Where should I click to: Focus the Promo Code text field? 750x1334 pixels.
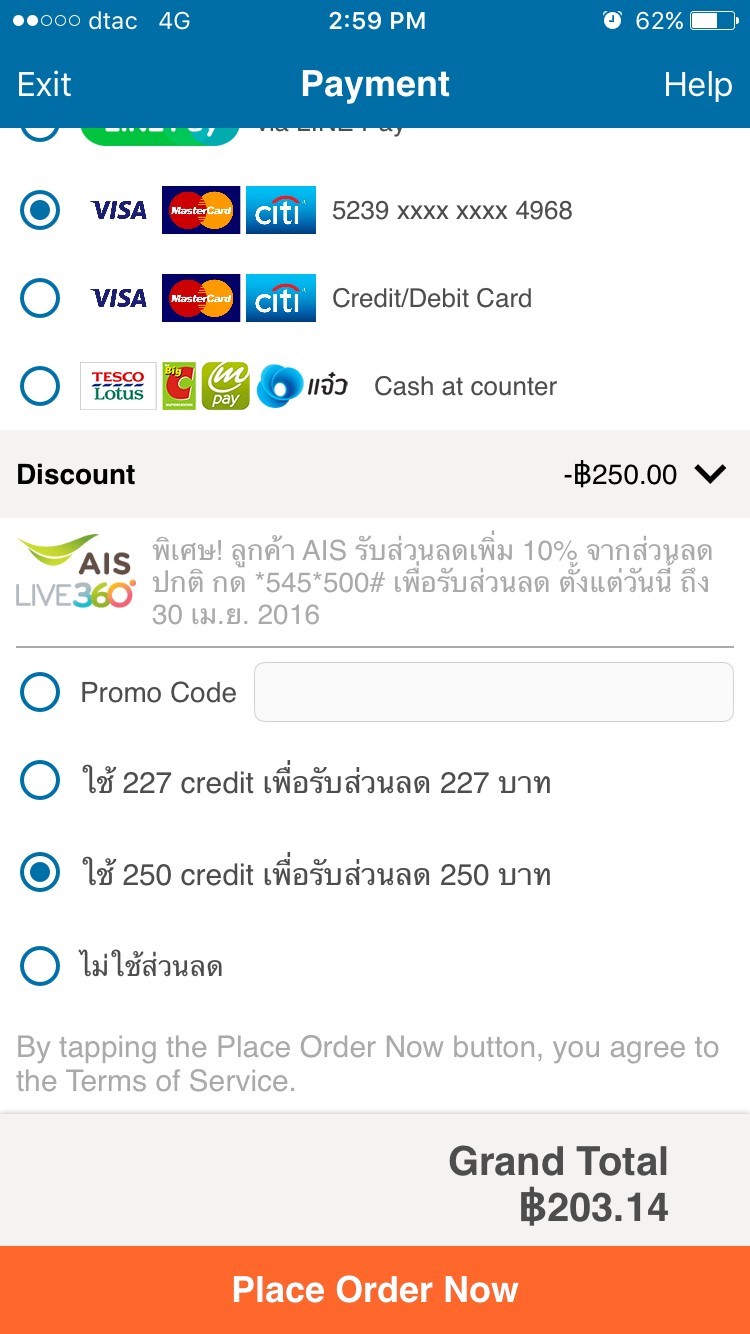coord(494,692)
